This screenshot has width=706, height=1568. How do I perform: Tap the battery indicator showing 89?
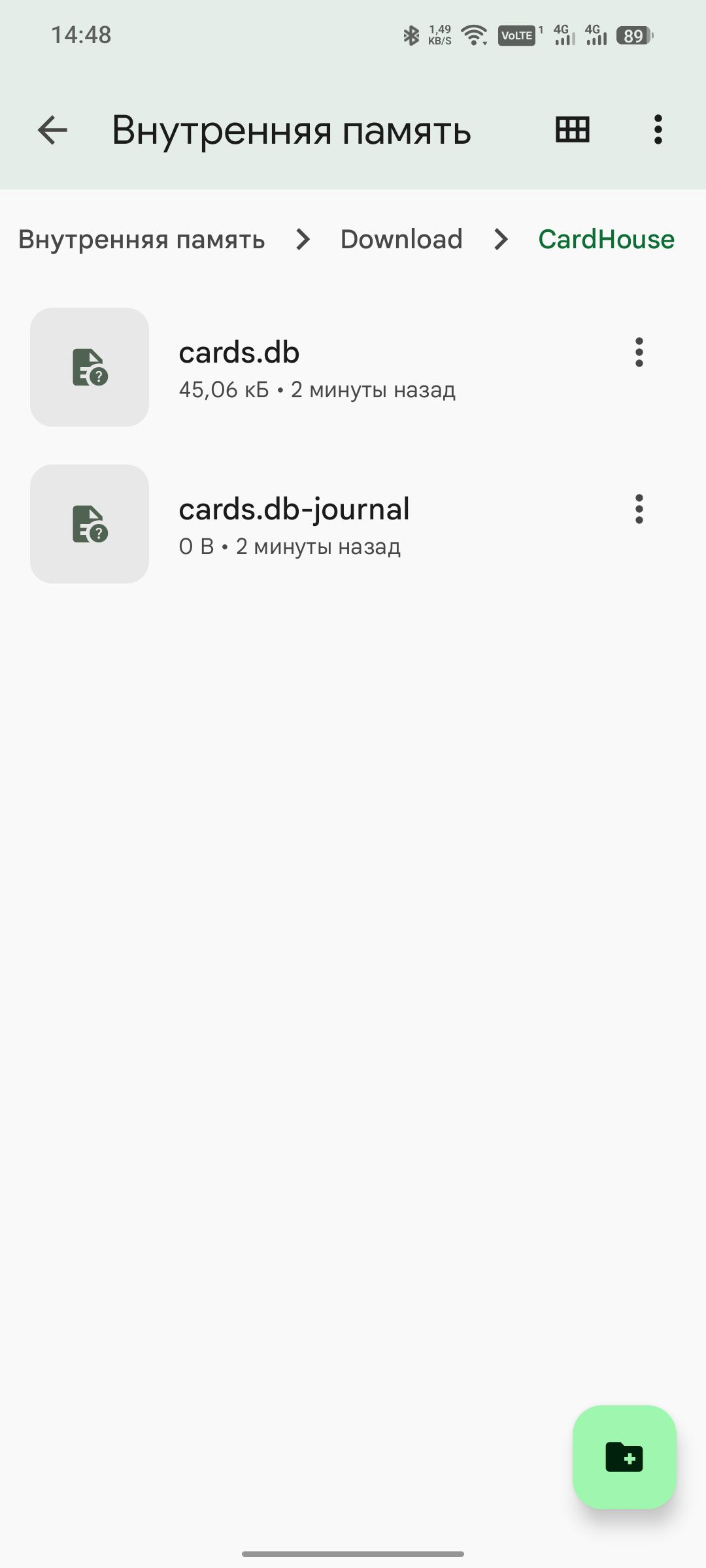click(x=633, y=37)
